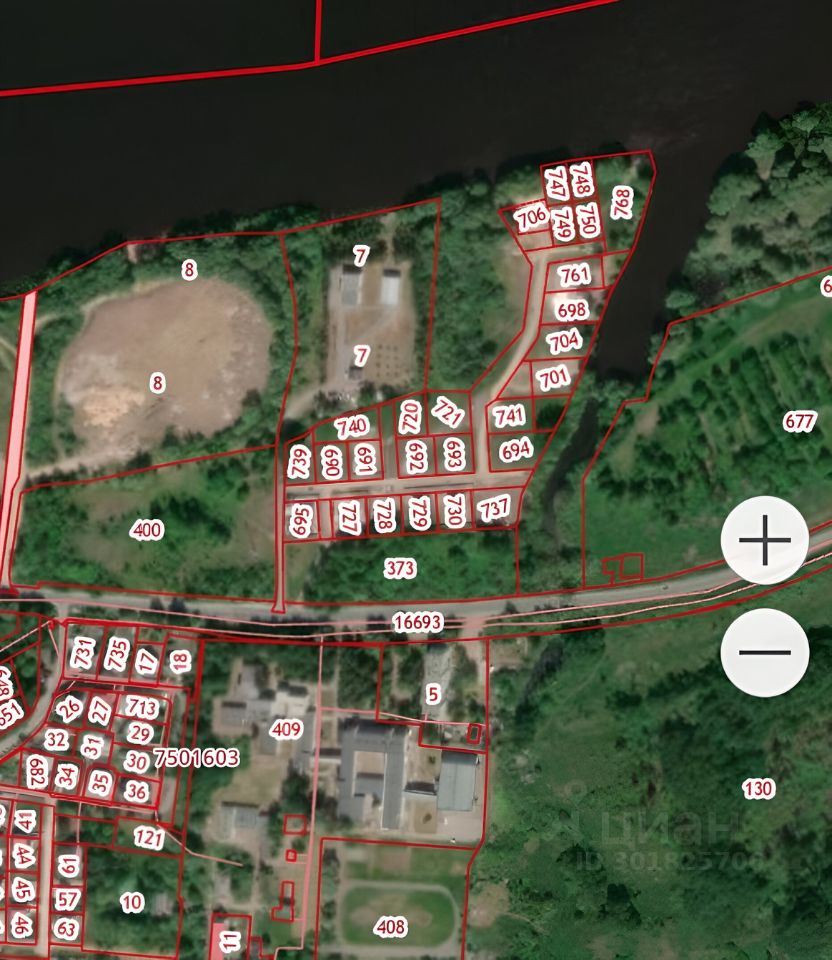Zoom out of the map
The image size is (832, 960).
coord(765,652)
